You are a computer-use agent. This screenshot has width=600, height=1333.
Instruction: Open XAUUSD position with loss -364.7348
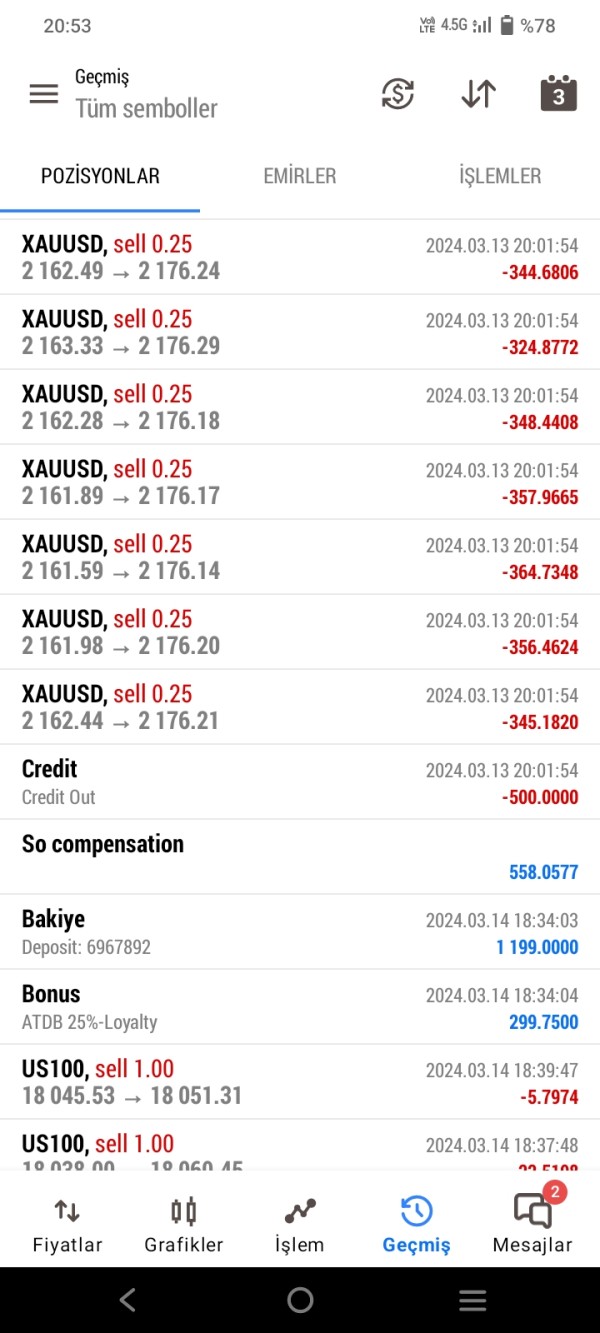300,557
